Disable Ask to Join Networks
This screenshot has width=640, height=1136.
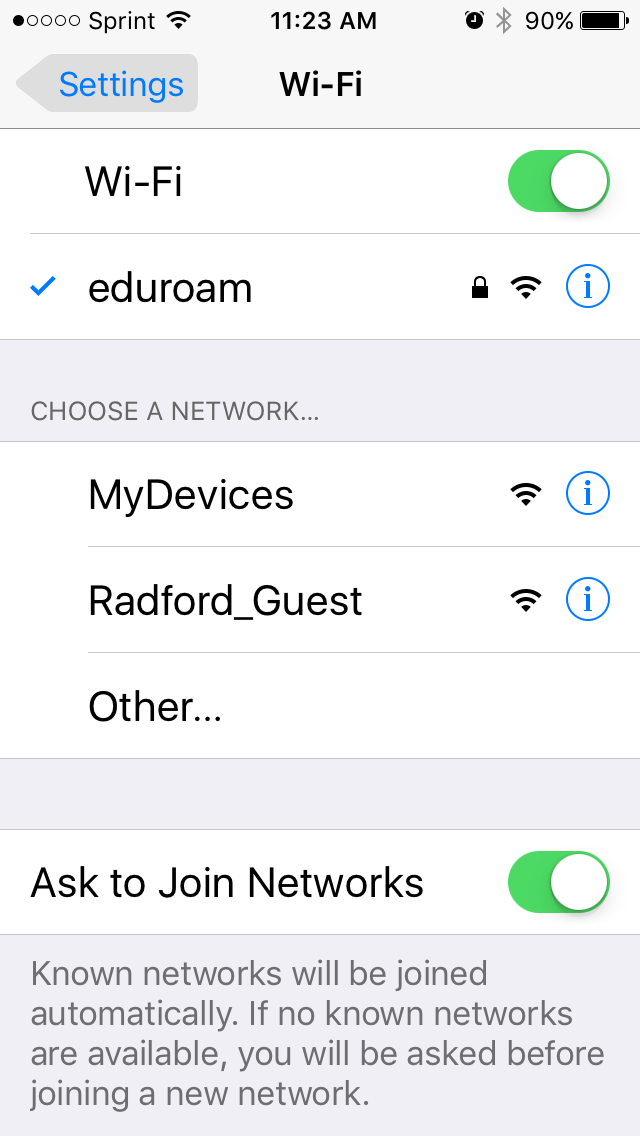[x=558, y=882]
